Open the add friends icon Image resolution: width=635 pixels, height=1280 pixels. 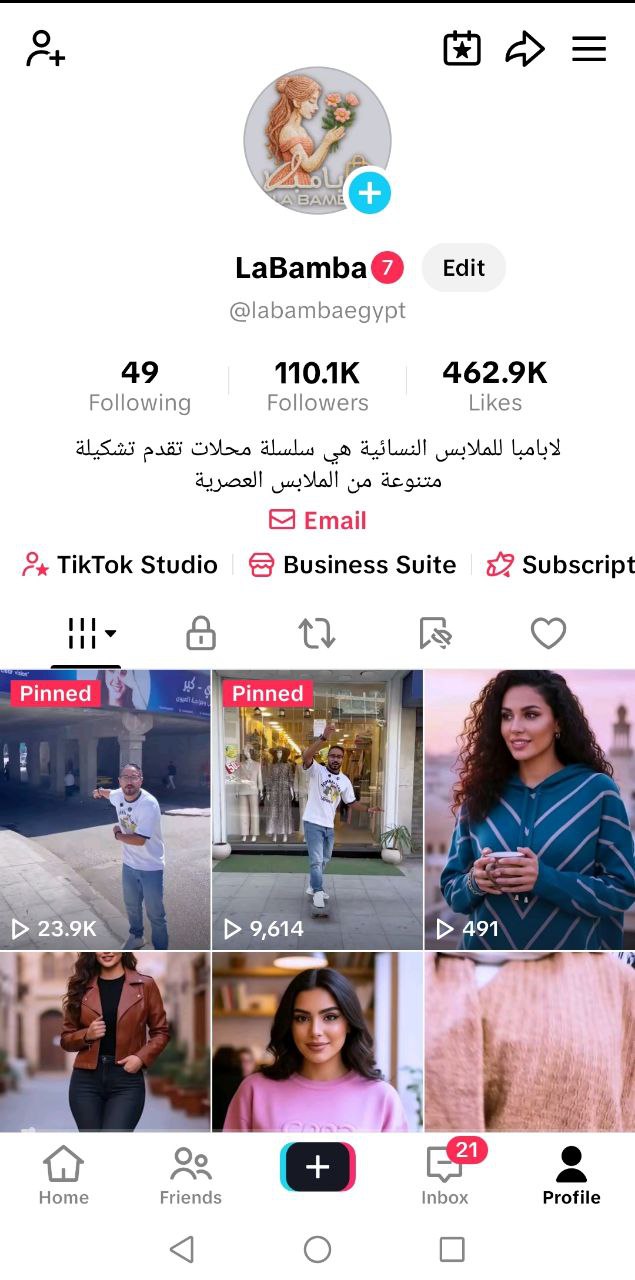point(46,48)
